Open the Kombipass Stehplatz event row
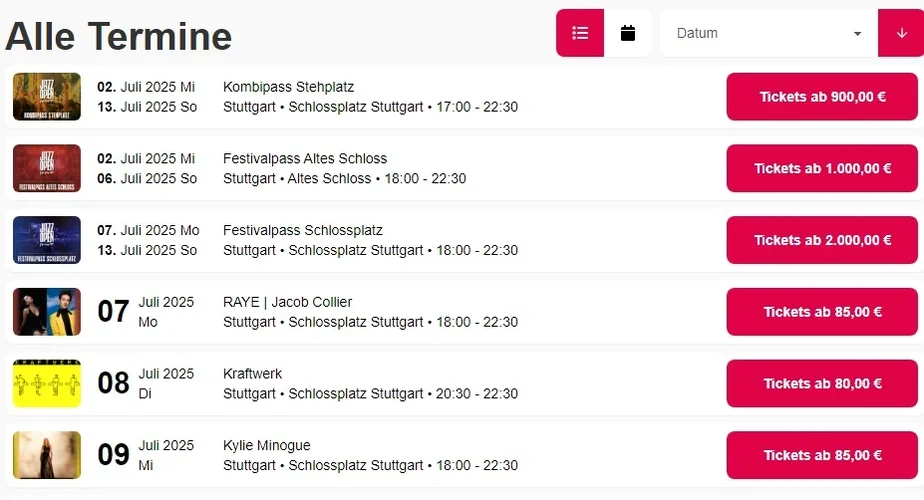 [x=288, y=87]
